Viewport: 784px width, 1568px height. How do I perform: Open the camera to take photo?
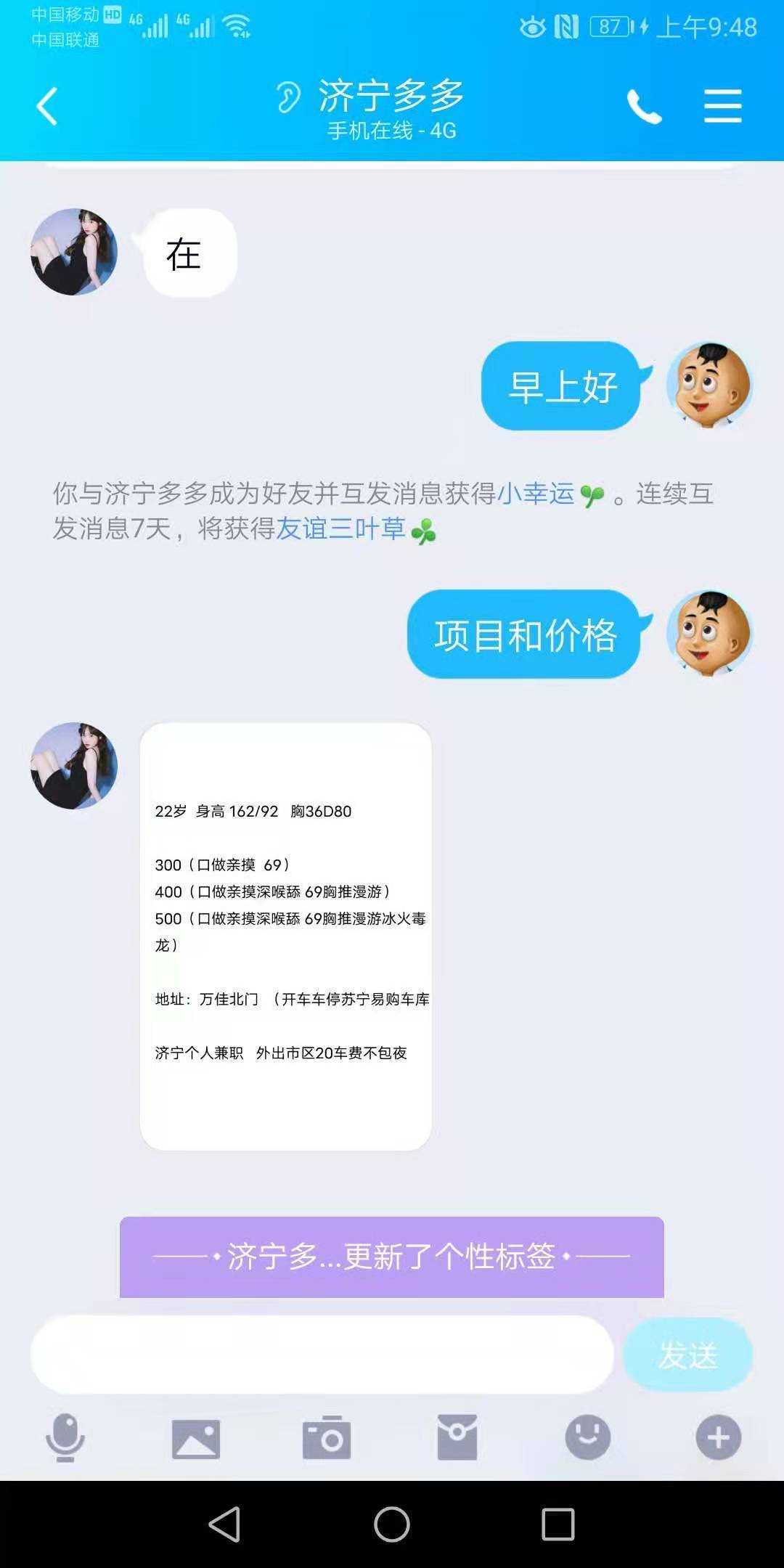pos(327,1437)
